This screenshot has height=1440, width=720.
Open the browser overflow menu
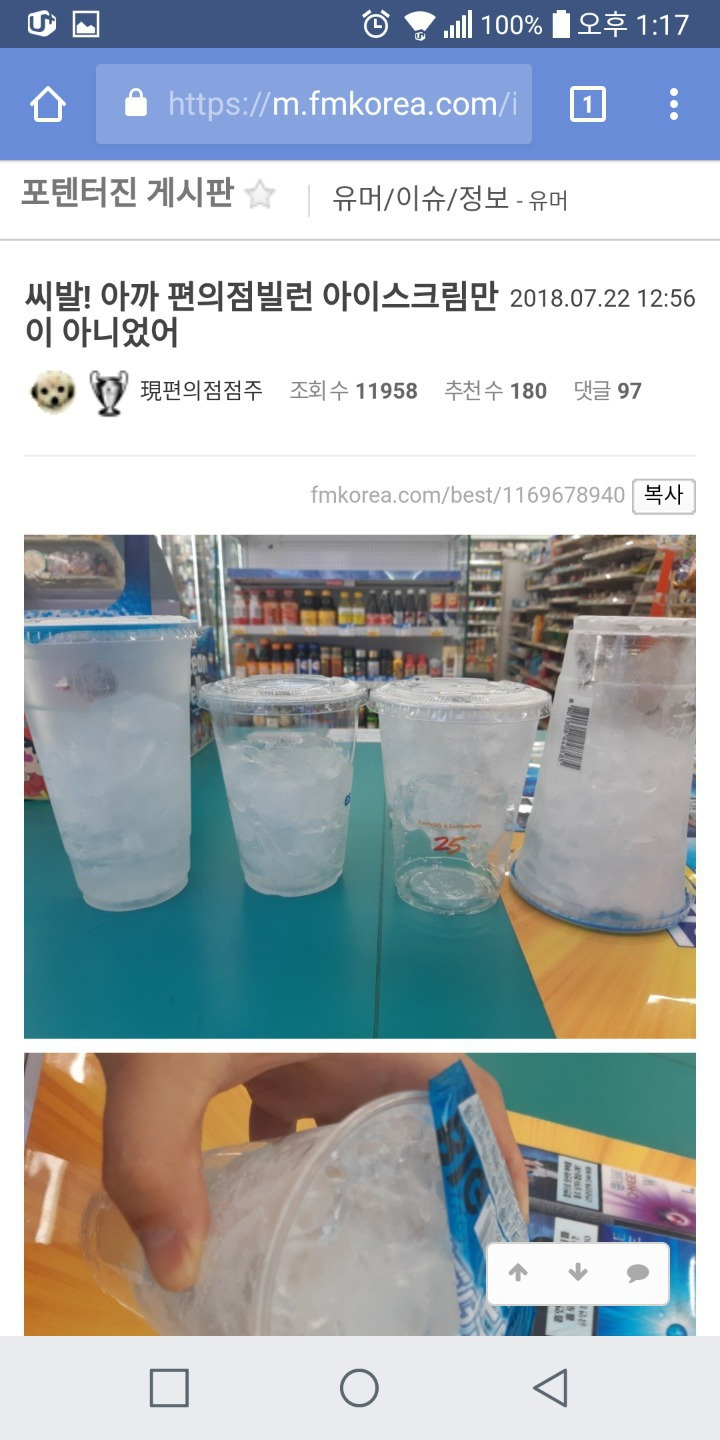click(x=673, y=104)
